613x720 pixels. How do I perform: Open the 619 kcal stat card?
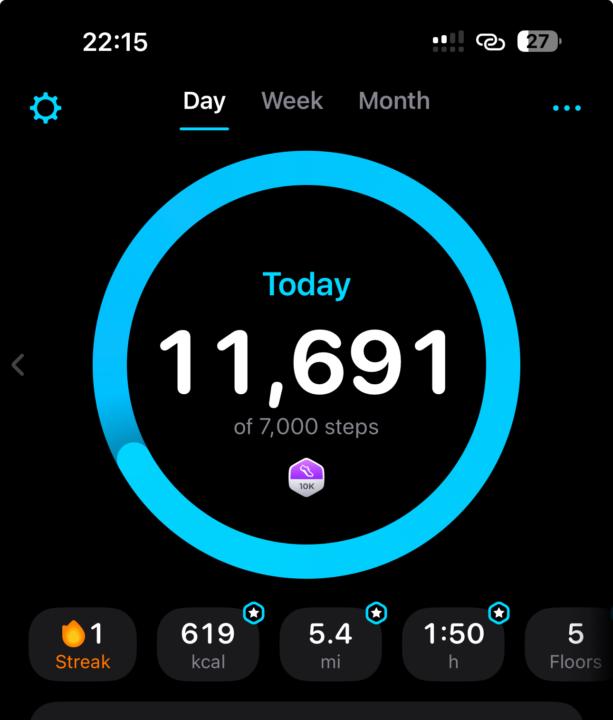tap(208, 645)
